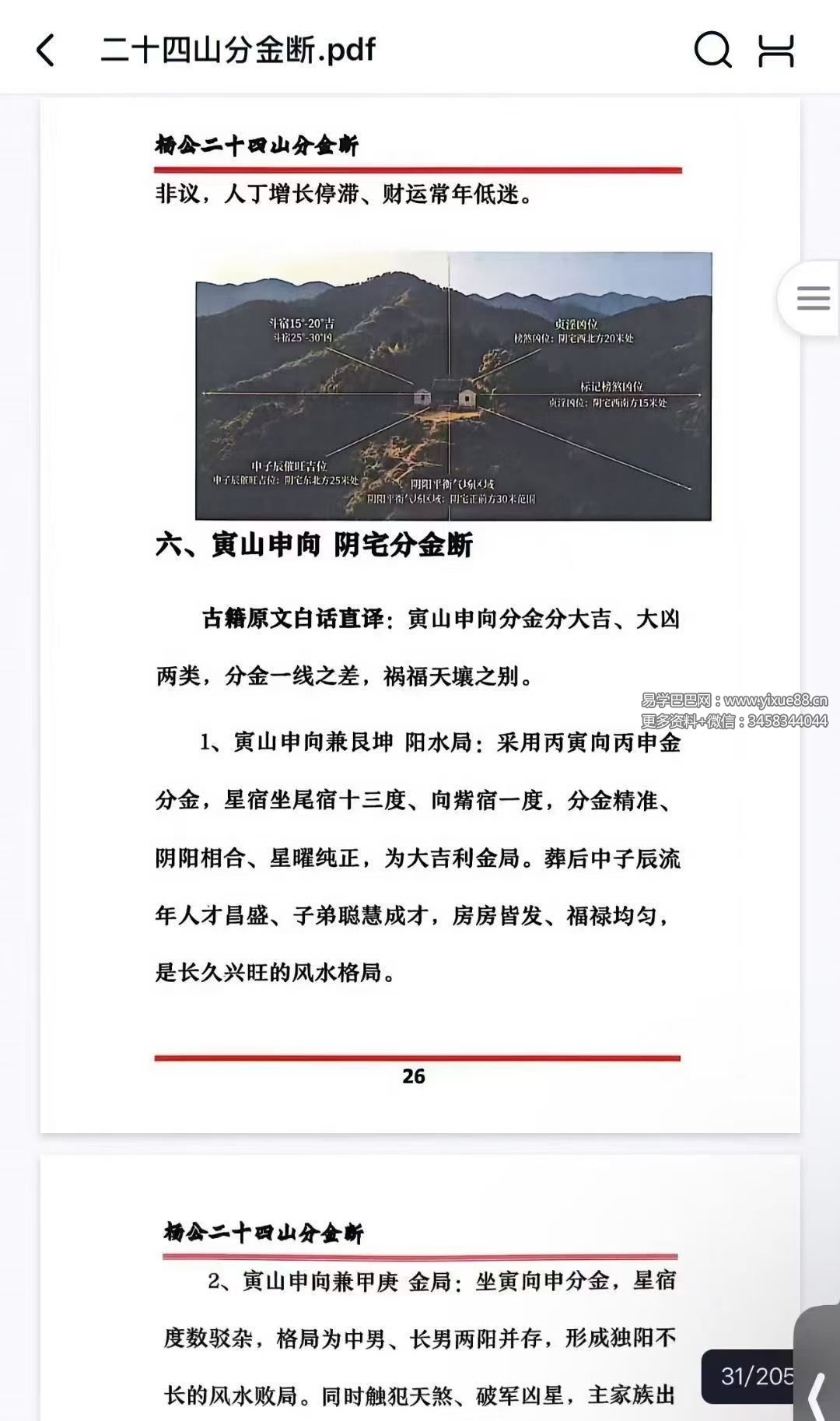The width and height of the screenshot is (840, 1421).
Task: Open the icon beside the search button
Action: click(776, 51)
